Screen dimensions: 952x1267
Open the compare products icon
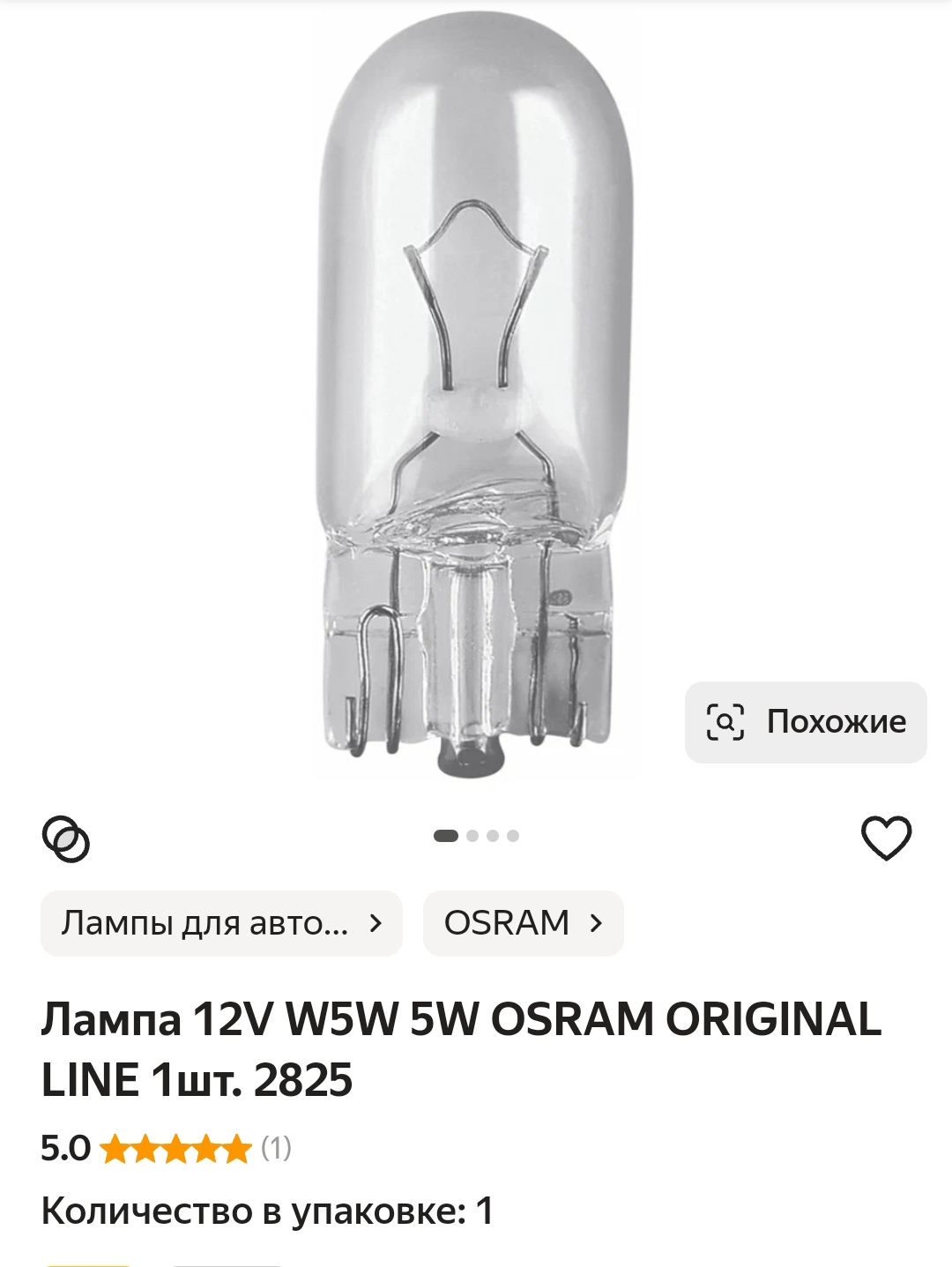tap(66, 838)
